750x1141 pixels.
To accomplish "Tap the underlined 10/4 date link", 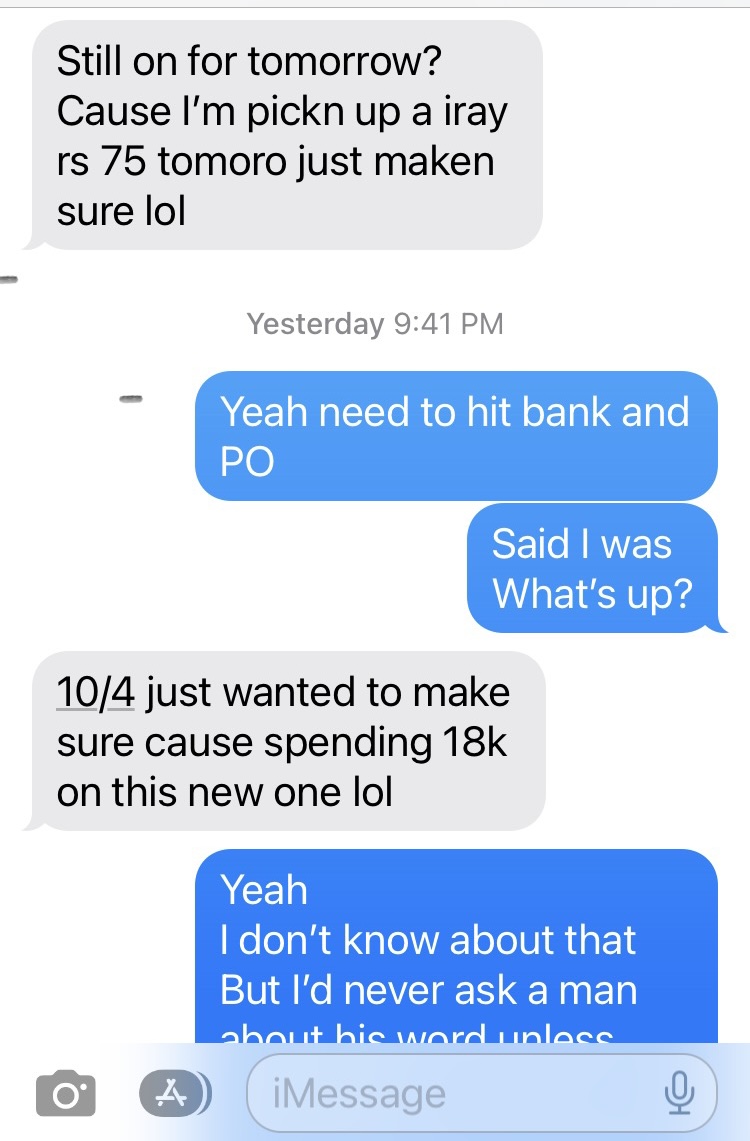I will tap(96, 692).
